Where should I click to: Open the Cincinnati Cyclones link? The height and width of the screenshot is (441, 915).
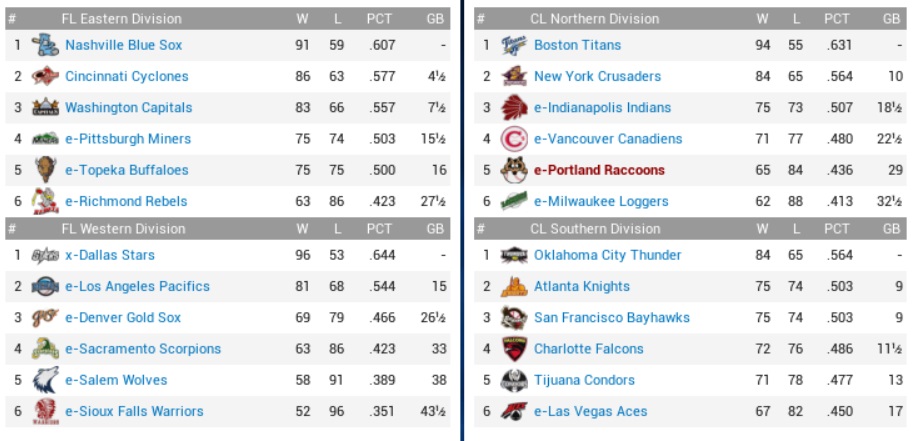[x=126, y=76]
